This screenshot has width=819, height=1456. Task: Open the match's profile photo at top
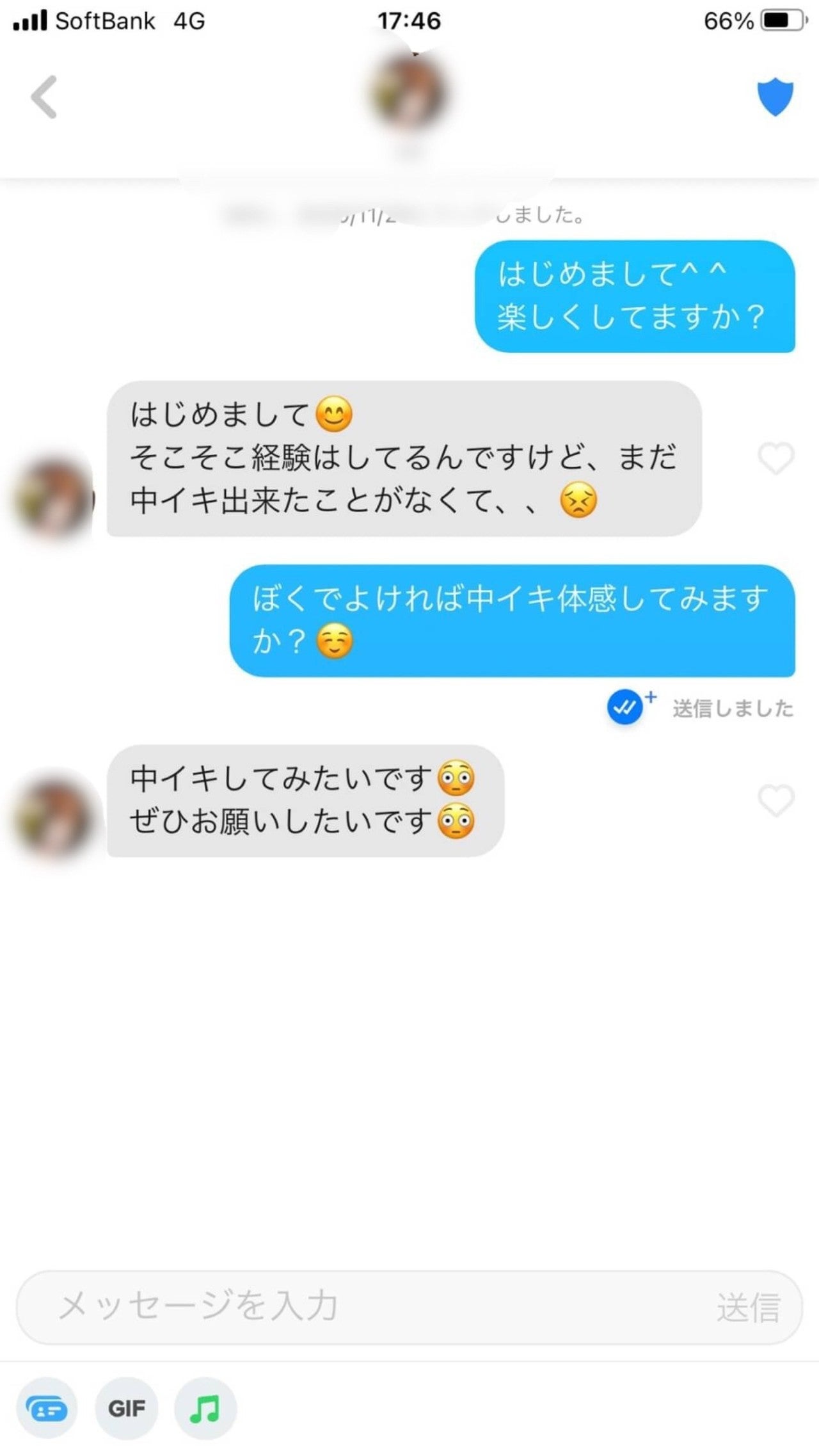coord(409,93)
